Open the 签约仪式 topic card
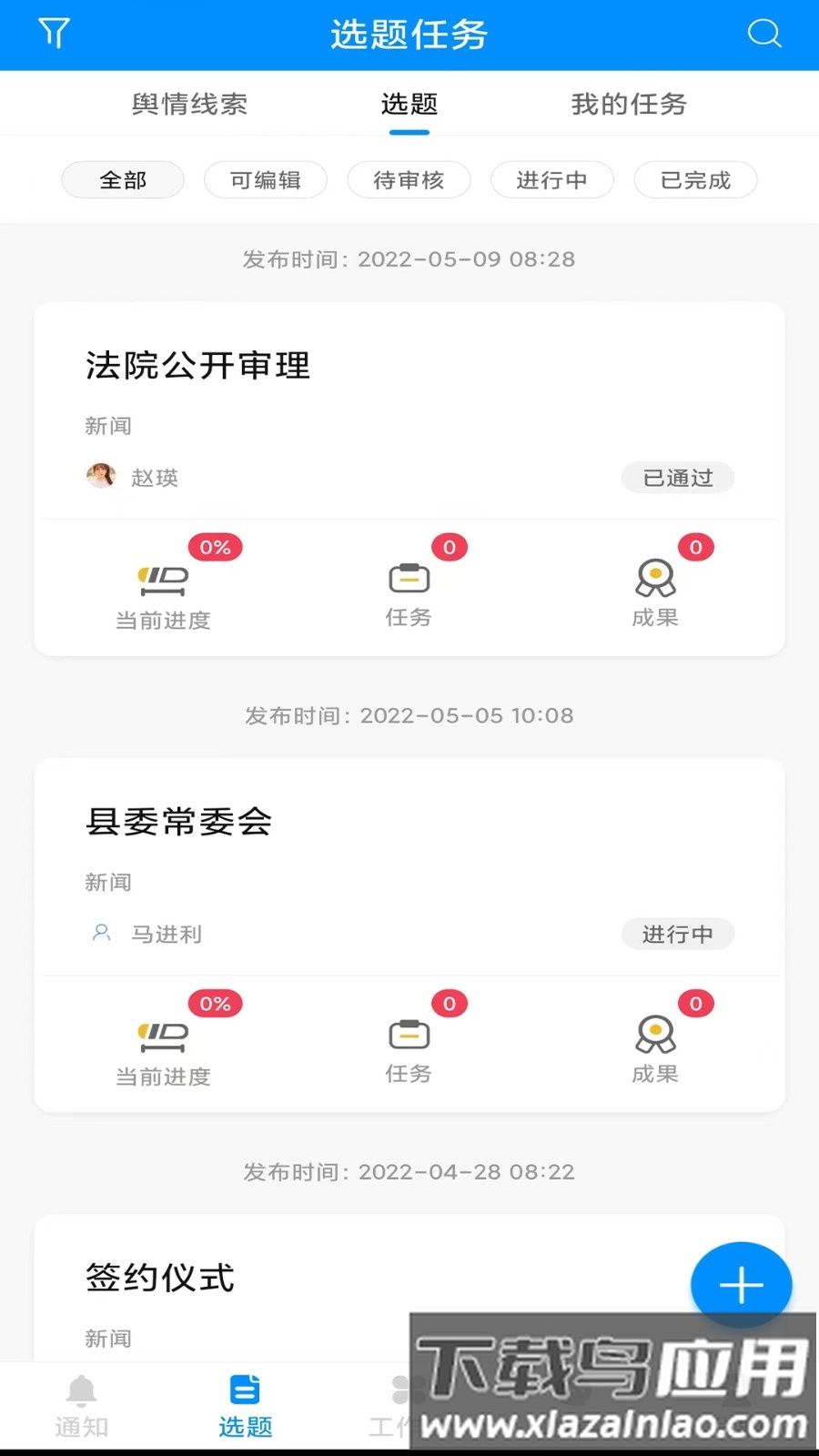The height and width of the screenshot is (1456, 819). (x=161, y=1276)
